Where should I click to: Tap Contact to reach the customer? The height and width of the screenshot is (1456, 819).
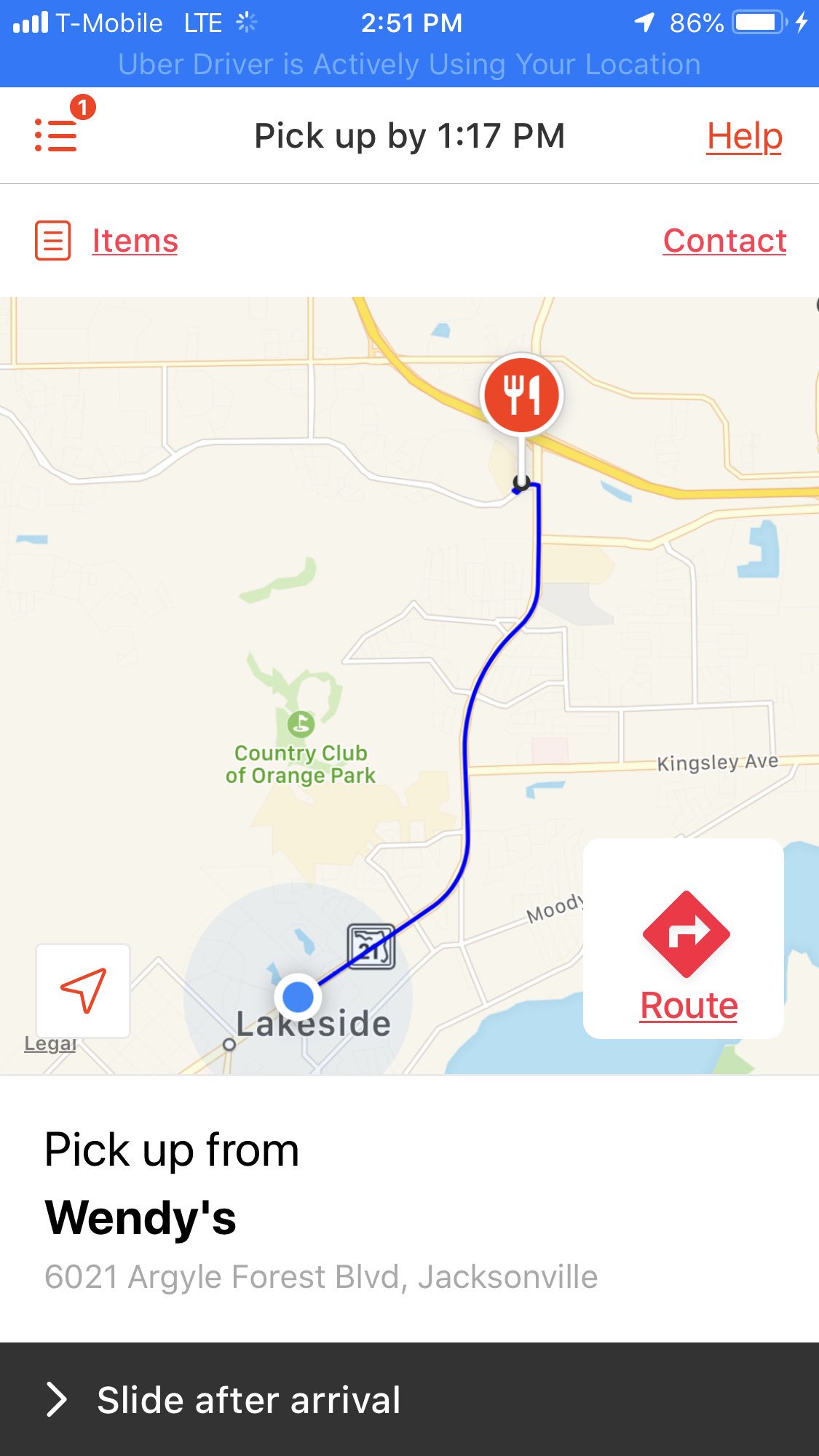click(724, 241)
